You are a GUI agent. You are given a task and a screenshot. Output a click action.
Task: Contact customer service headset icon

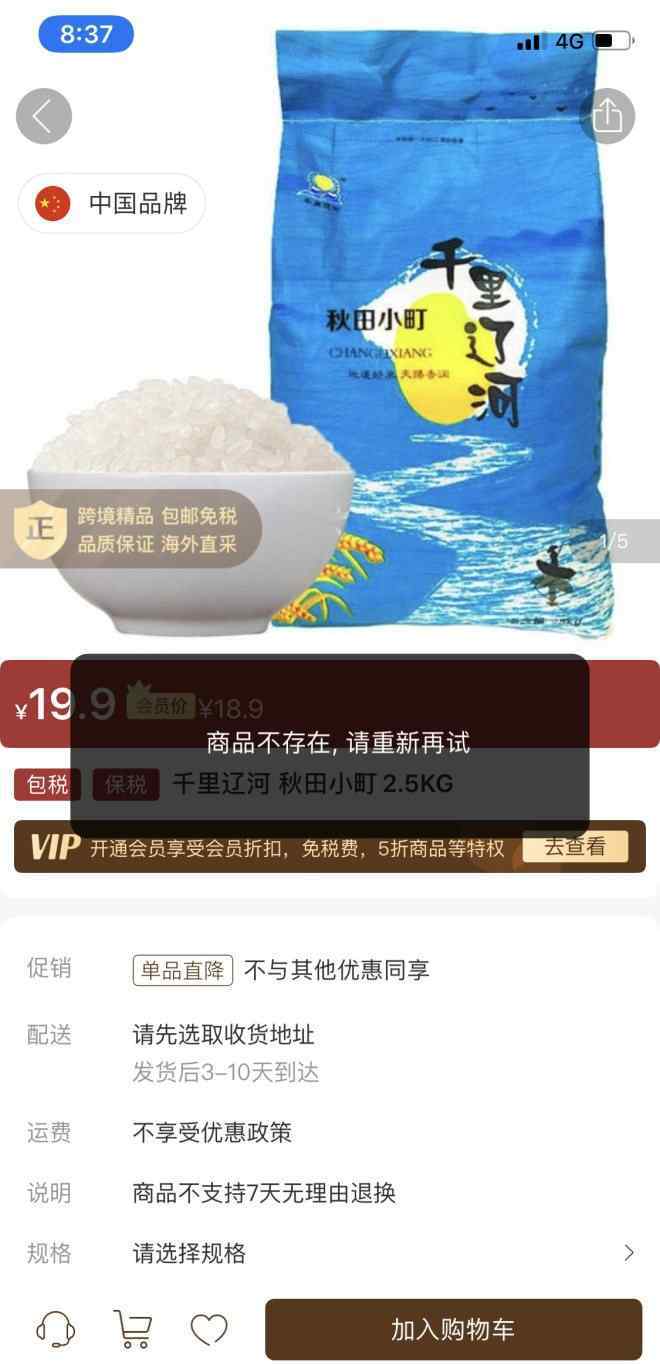click(56, 1329)
